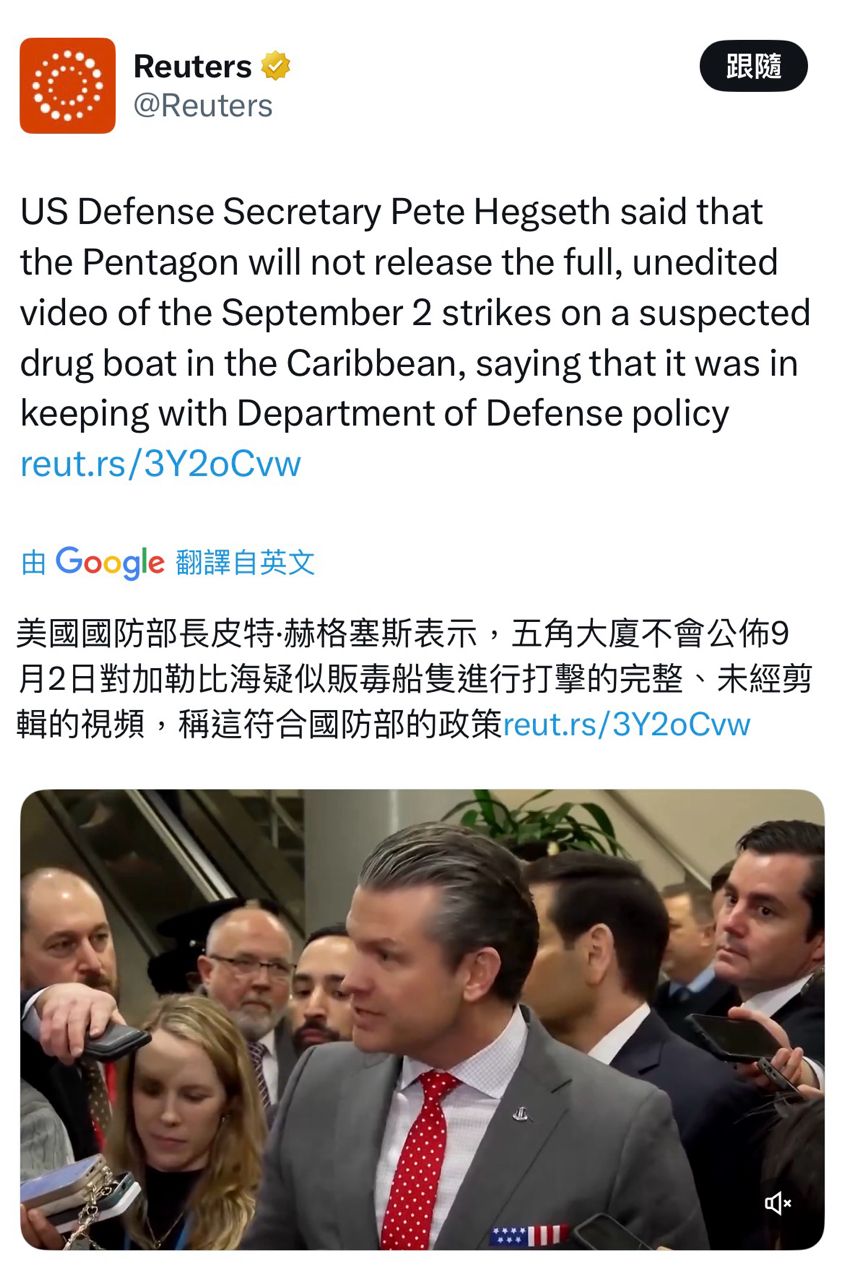The image size is (845, 1280).
Task: Follow Reuters with the 跟隨 button
Action: [753, 67]
